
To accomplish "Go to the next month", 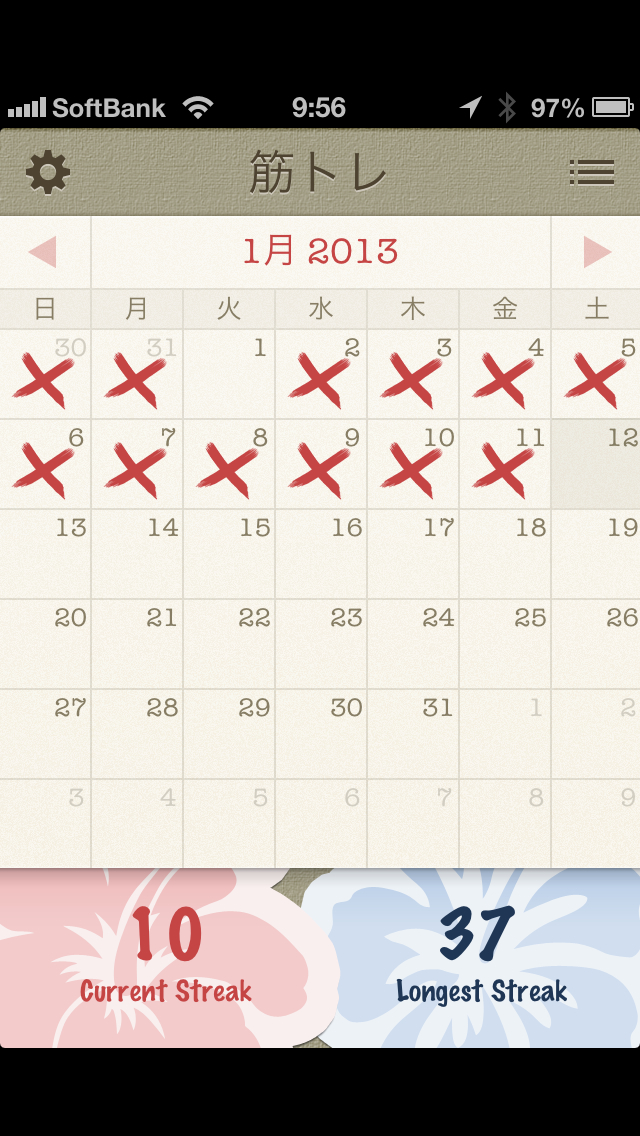I will tap(596, 252).
